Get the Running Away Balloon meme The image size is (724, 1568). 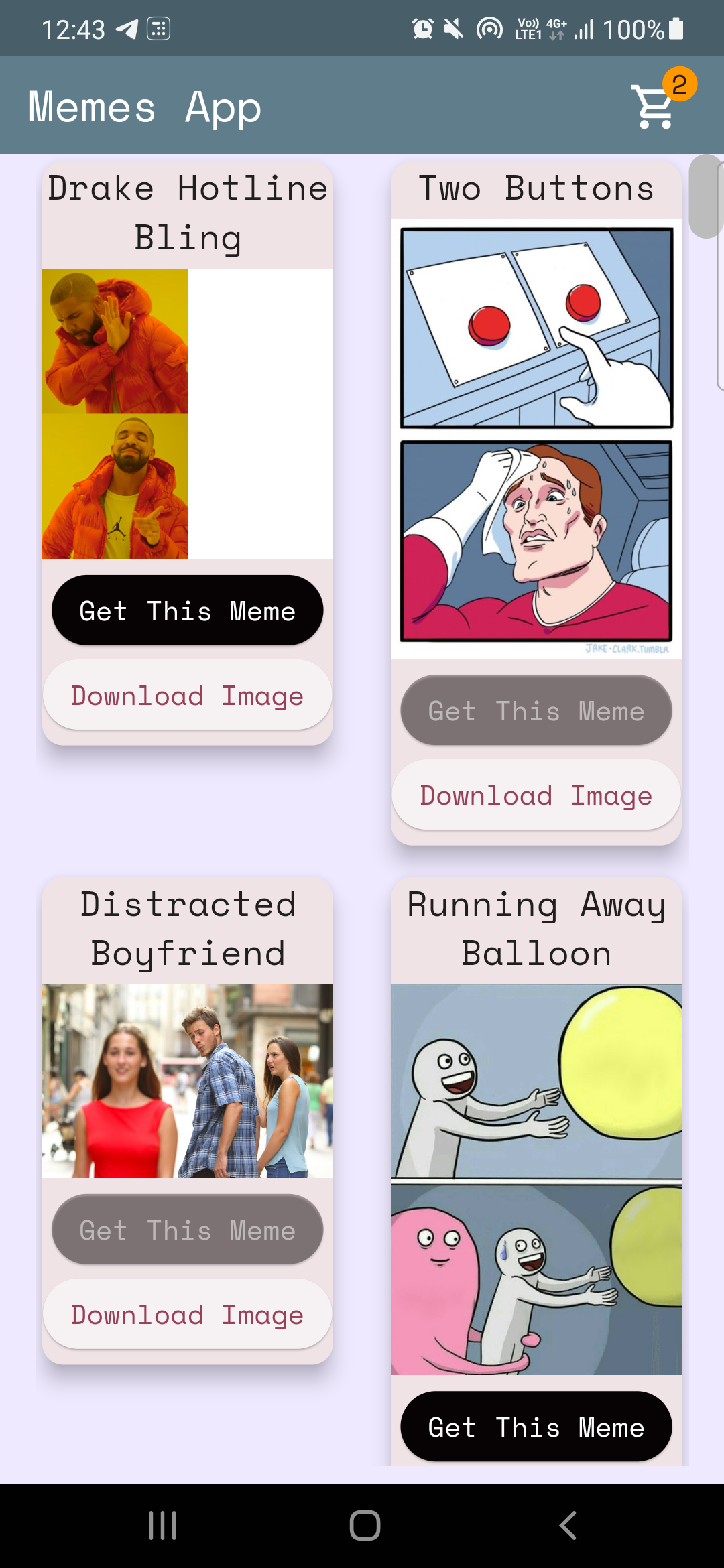[x=536, y=1427]
